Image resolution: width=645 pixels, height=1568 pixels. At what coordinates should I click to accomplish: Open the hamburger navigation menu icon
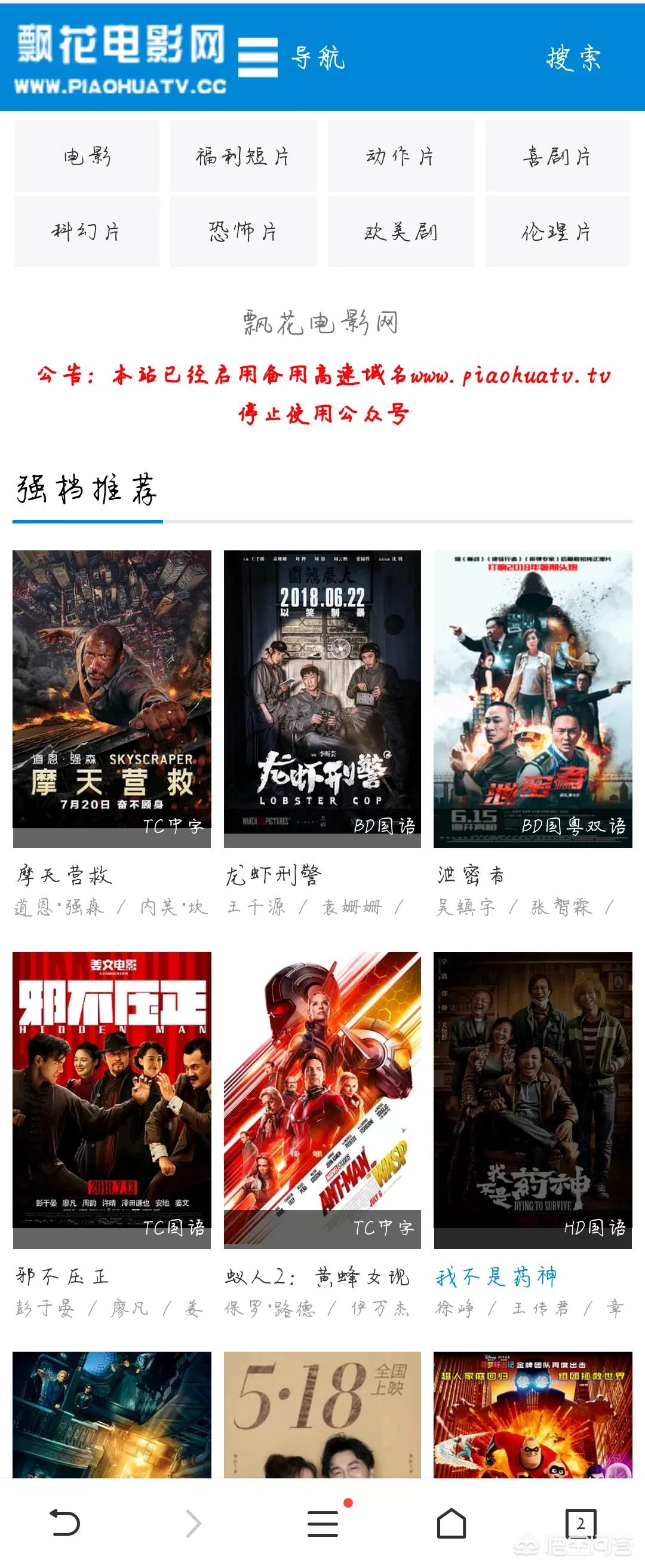click(x=259, y=59)
